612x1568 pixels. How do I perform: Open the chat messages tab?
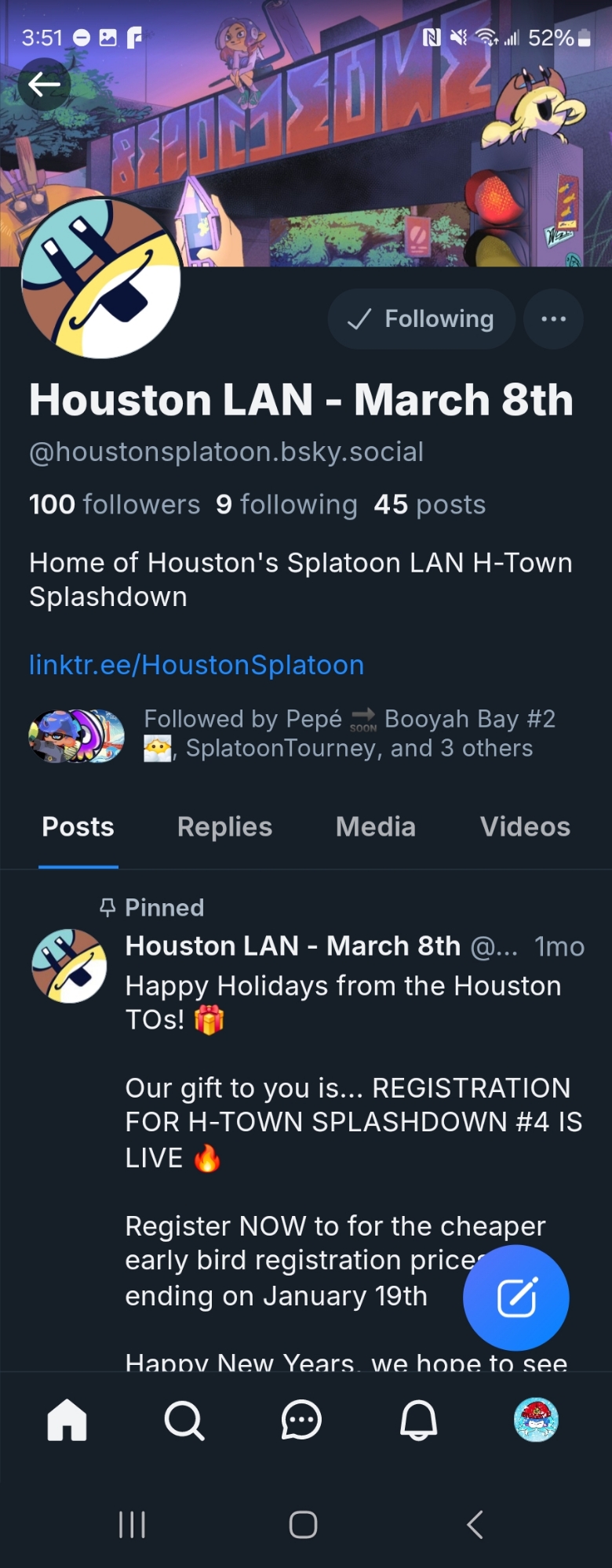pos(301,1420)
